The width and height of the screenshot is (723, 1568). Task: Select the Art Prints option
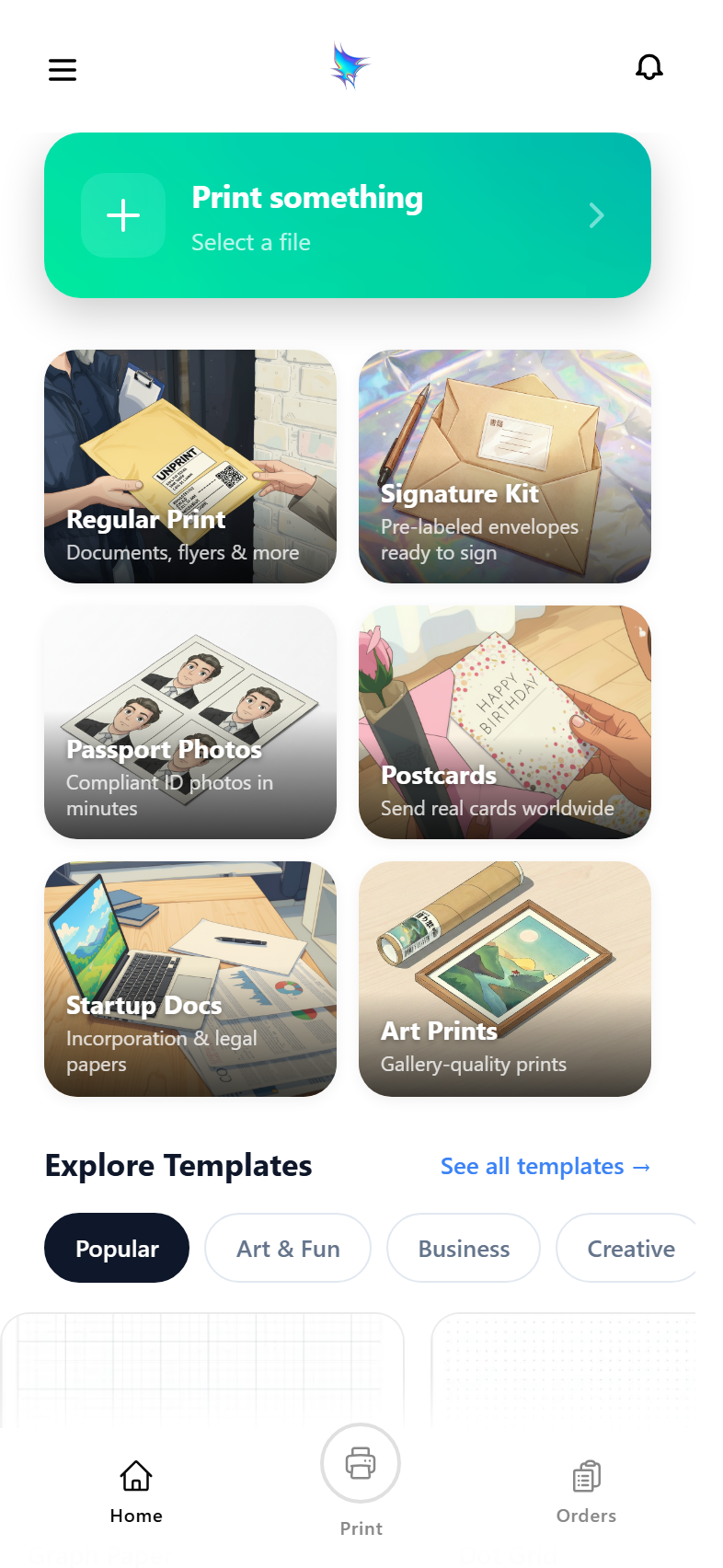[x=504, y=978]
